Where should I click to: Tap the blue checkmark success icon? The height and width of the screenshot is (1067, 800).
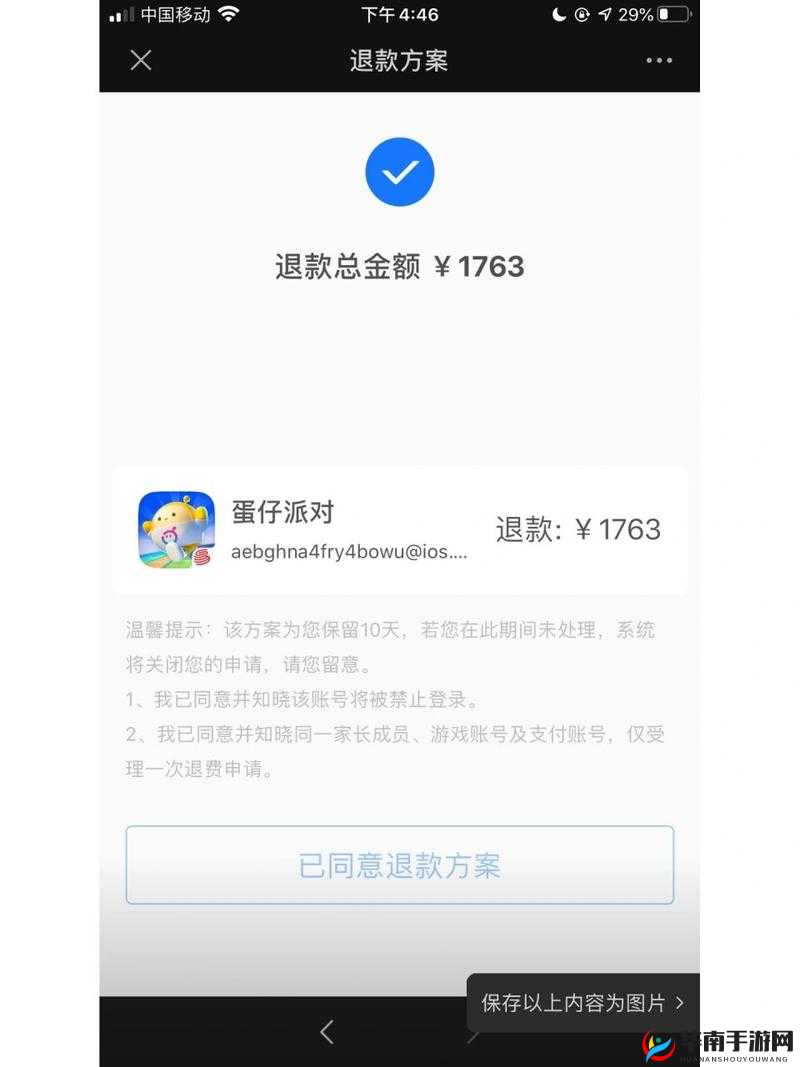pos(399,171)
